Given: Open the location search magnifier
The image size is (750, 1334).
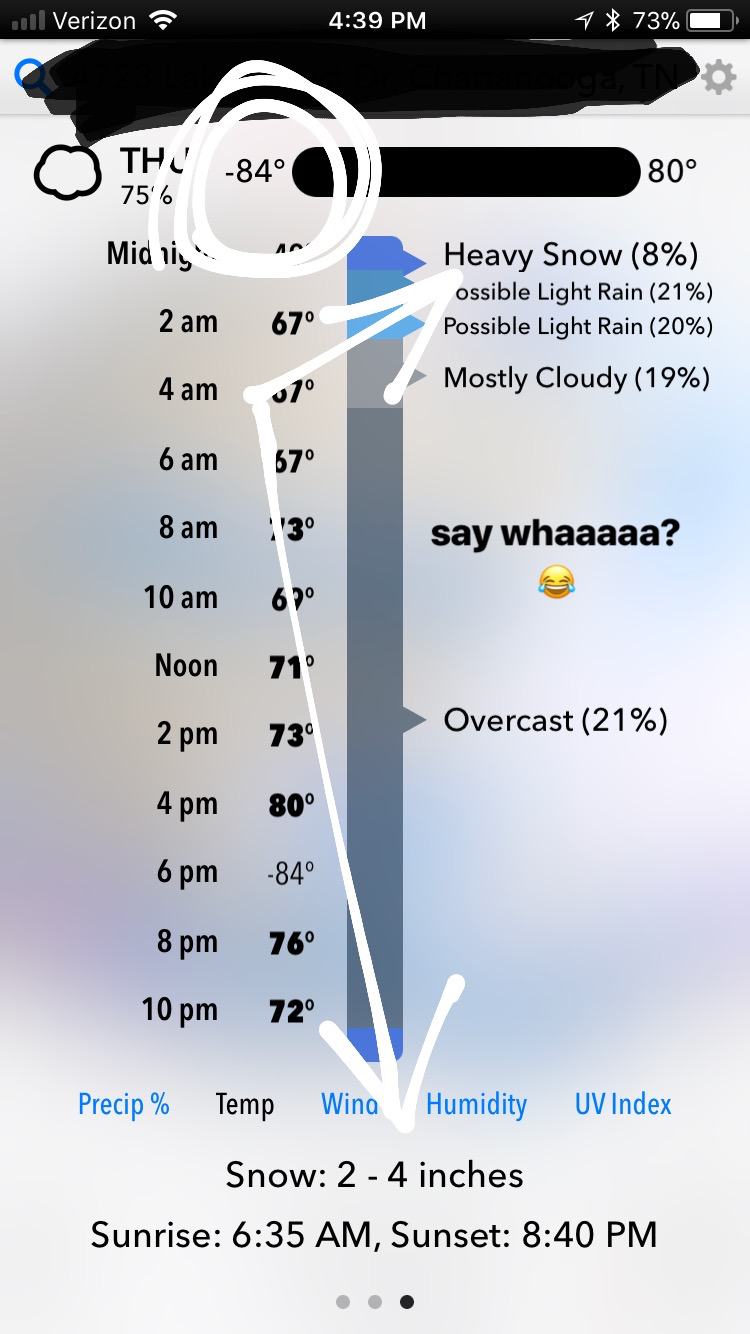Looking at the screenshot, I should [33, 77].
